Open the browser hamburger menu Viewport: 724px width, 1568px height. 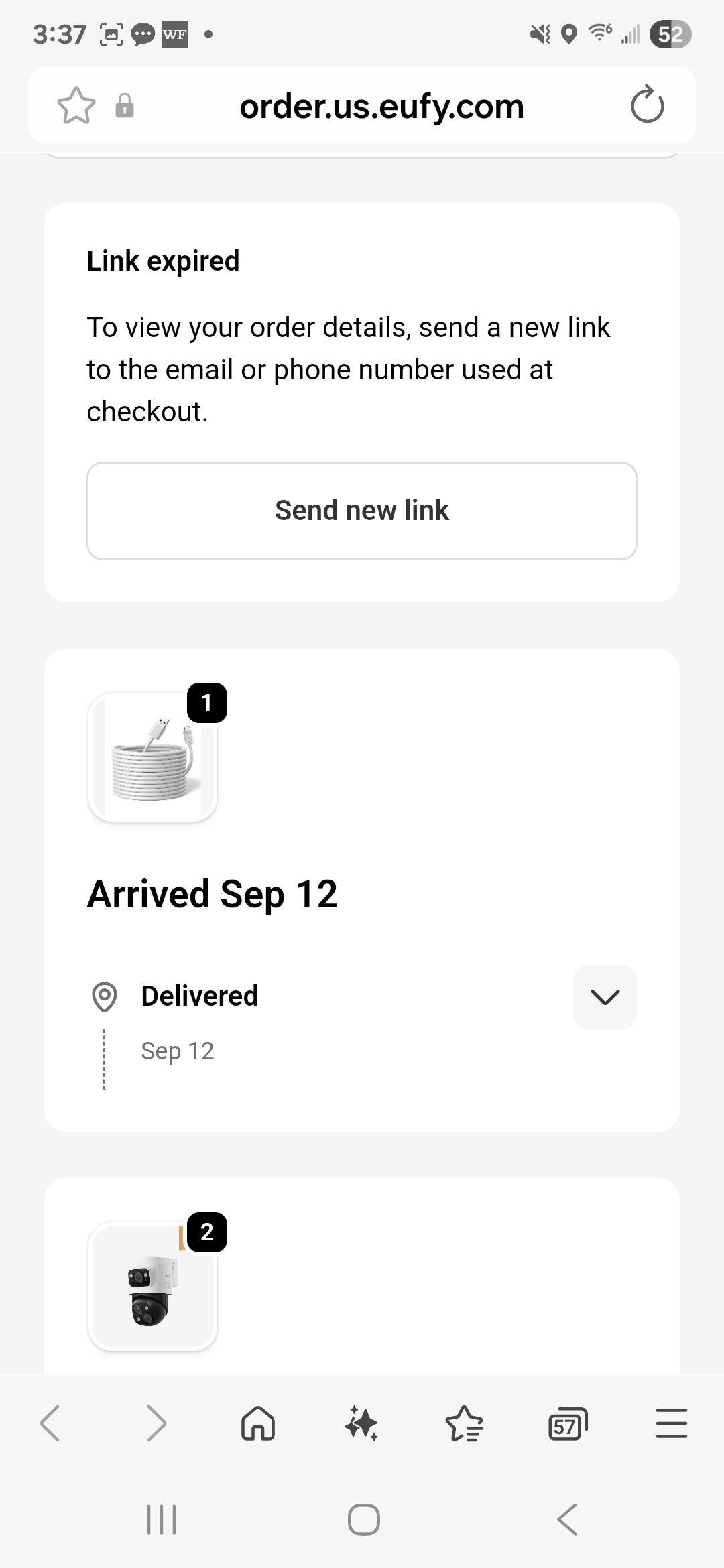click(x=671, y=1423)
